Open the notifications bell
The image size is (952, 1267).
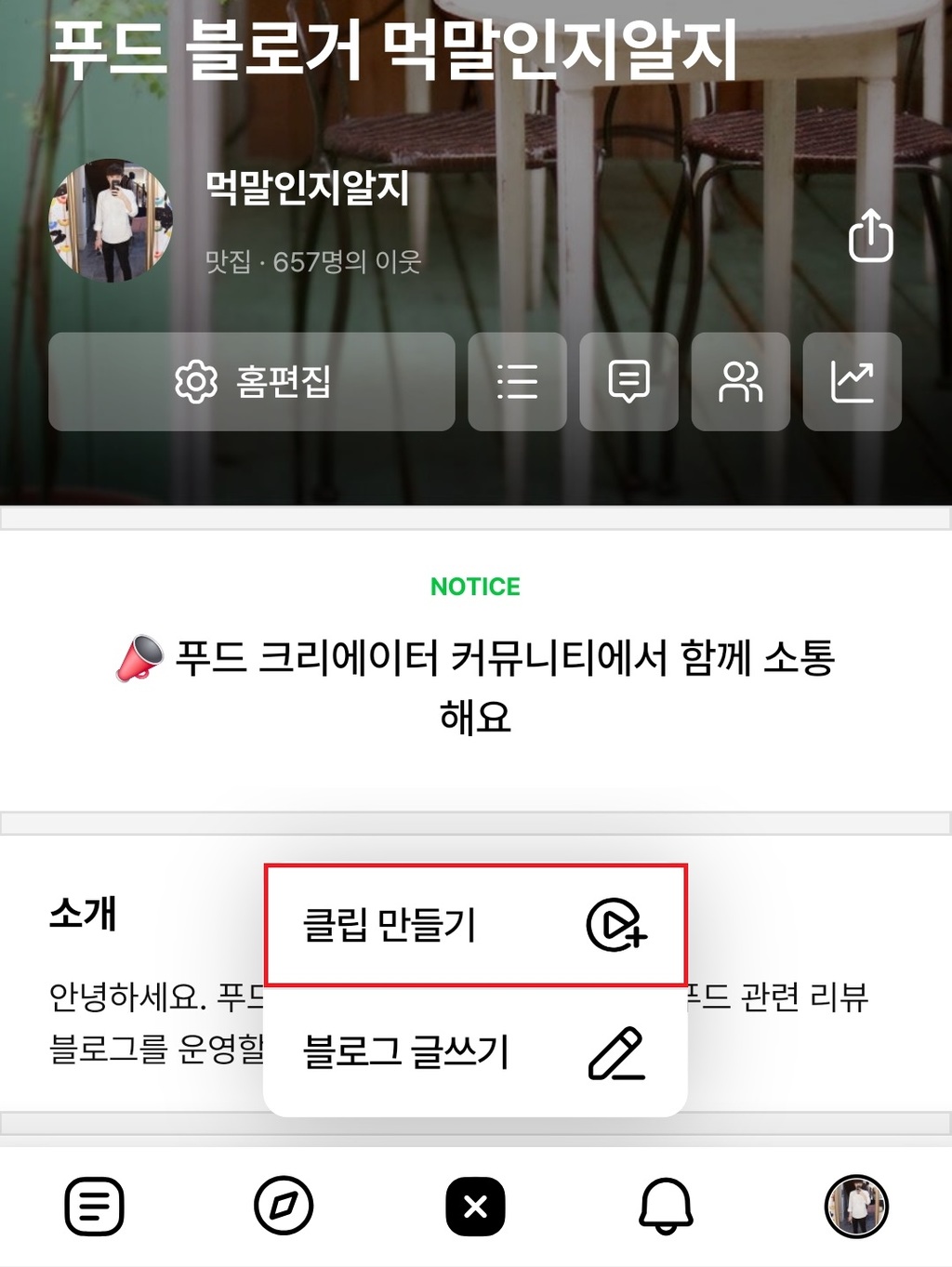(666, 1207)
